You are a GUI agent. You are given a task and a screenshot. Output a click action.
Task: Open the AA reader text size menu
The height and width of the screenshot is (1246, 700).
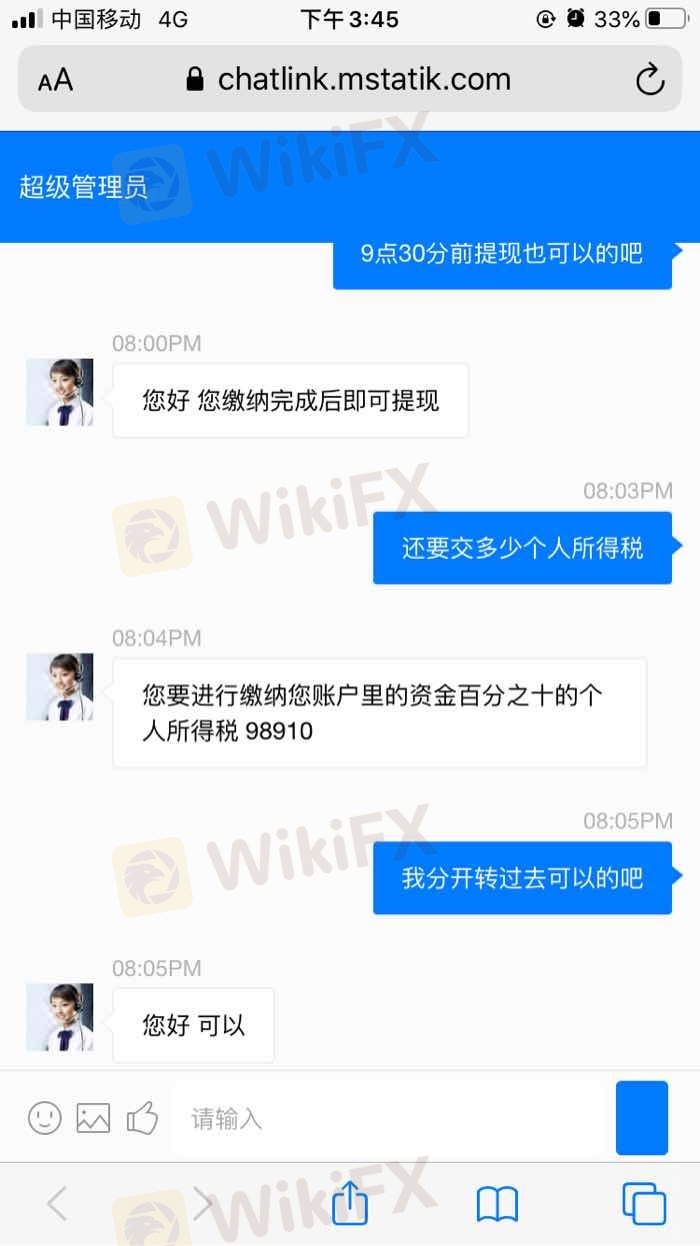[55, 80]
